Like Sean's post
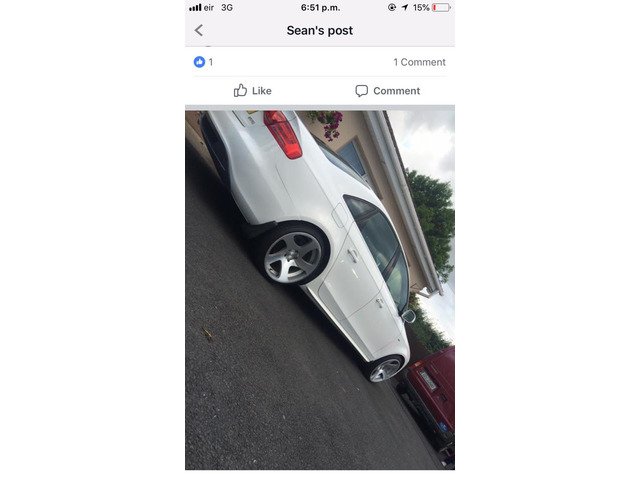Image resolution: width=640 pixels, height=480 pixels. pyautogui.click(x=252, y=91)
